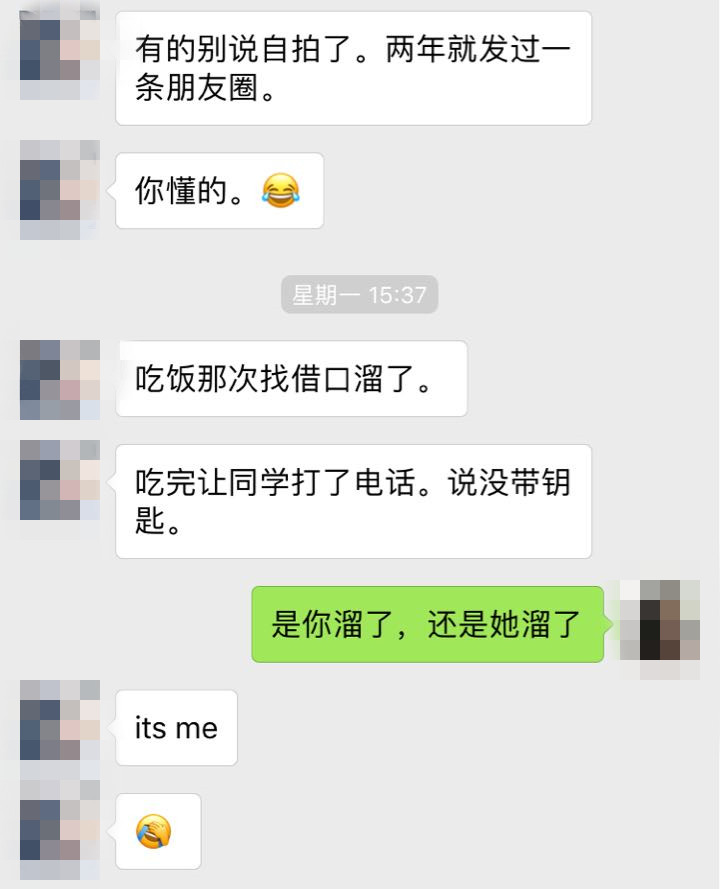Select the green '是你溜了，还是她溜了' bubble
The width and height of the screenshot is (720, 889).
pos(428,625)
